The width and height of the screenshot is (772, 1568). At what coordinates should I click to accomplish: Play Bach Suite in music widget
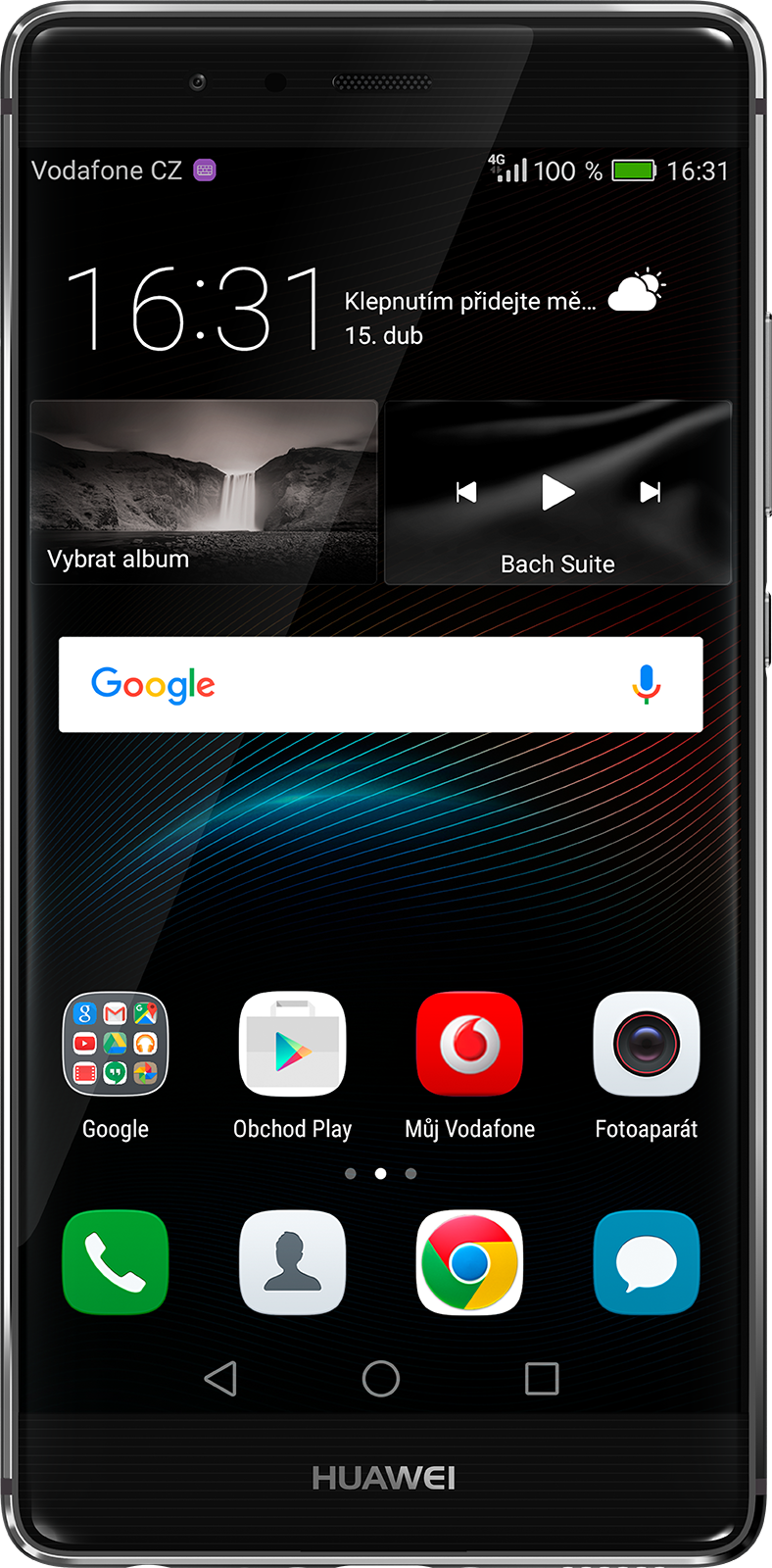pyautogui.click(x=558, y=492)
